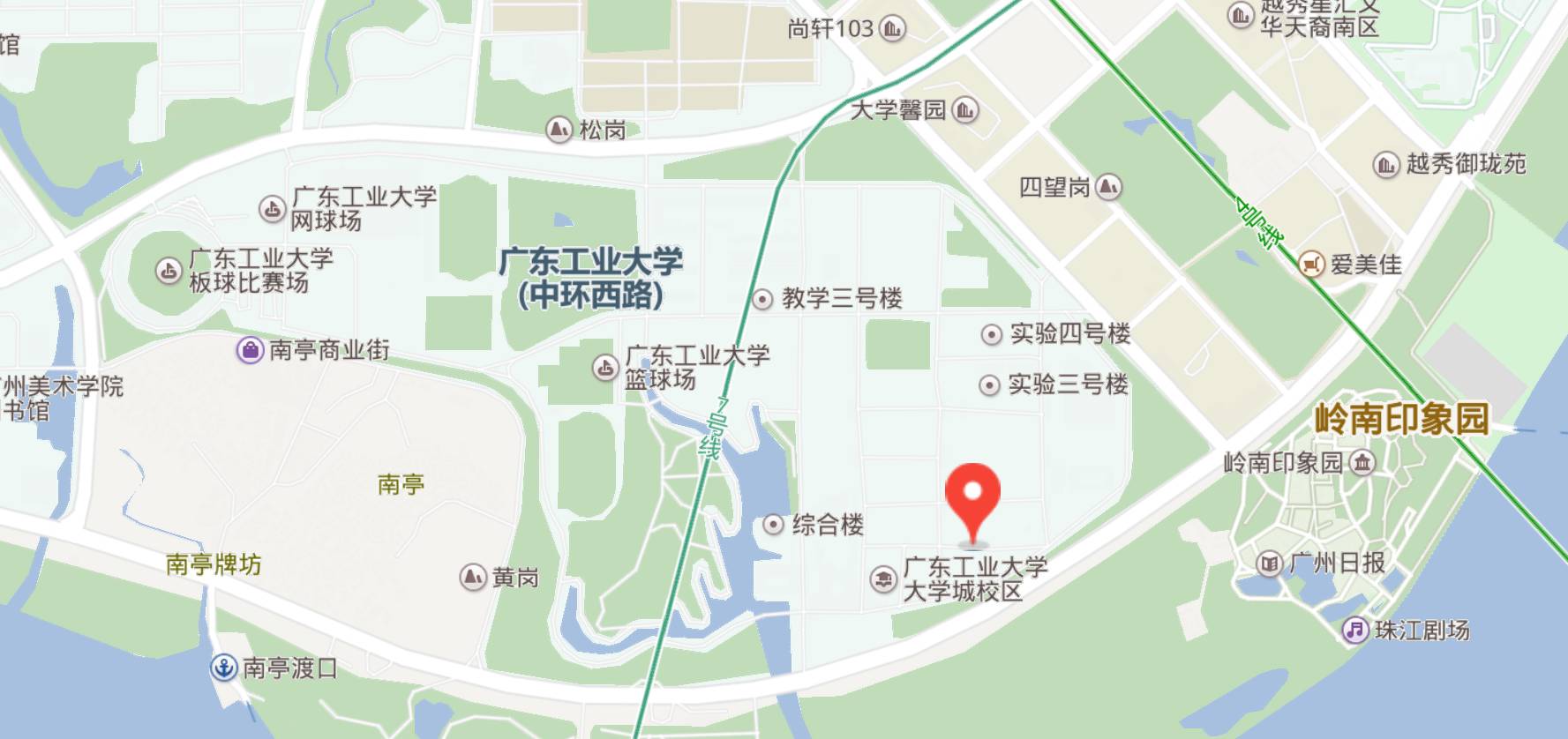1568x739 pixels.
Task: Select the 南亭商业街 shopping marker
Action: coord(251,351)
